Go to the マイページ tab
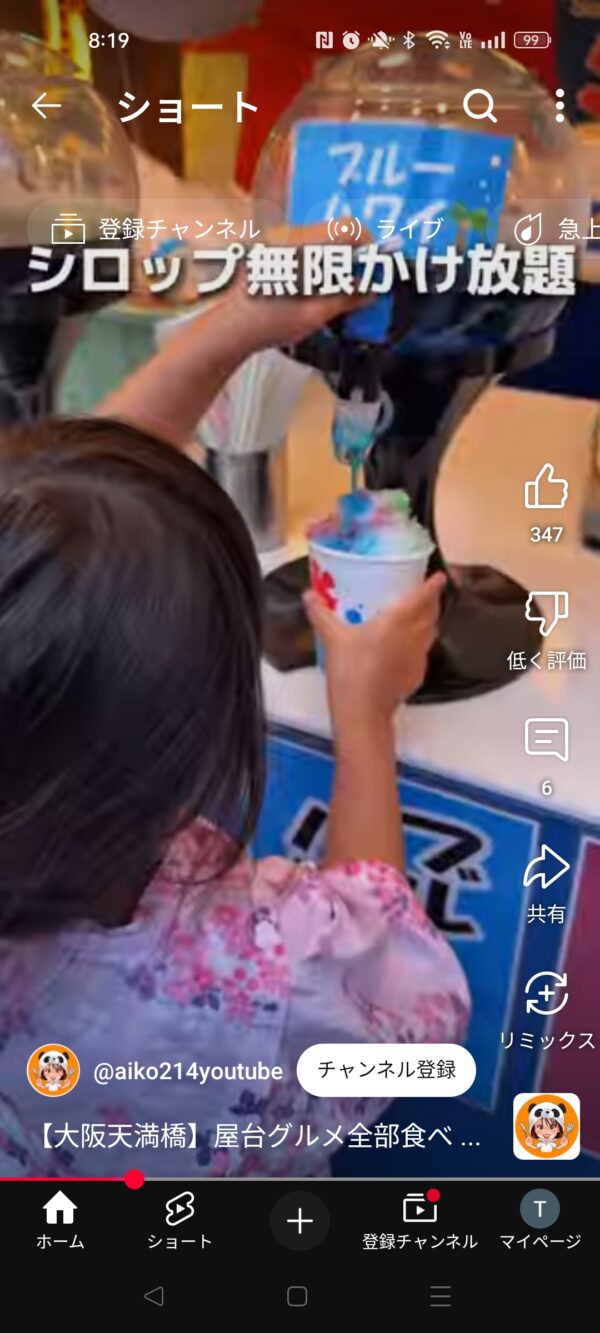600x1333 pixels. [x=540, y=1221]
